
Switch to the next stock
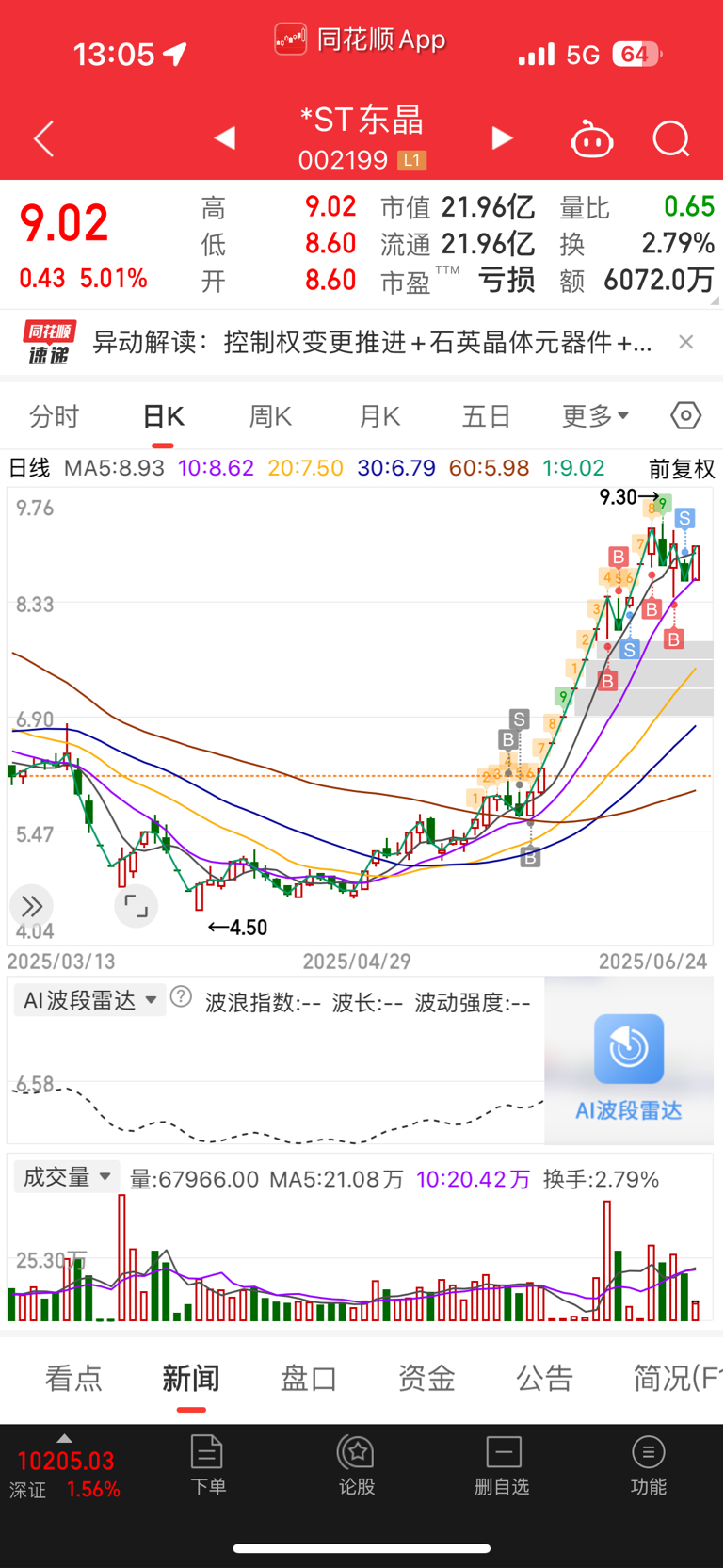coord(503,139)
